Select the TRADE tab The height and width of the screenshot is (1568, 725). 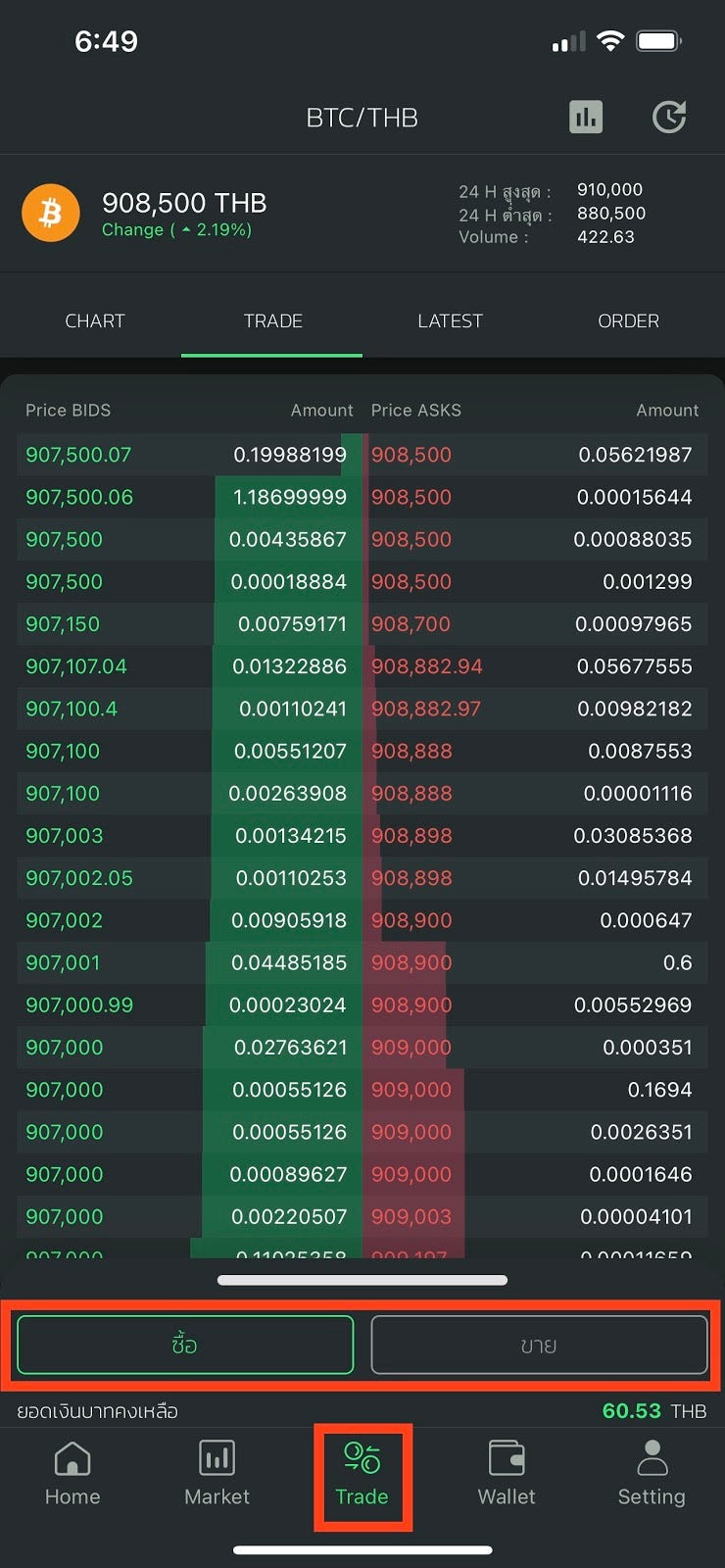[x=272, y=321]
